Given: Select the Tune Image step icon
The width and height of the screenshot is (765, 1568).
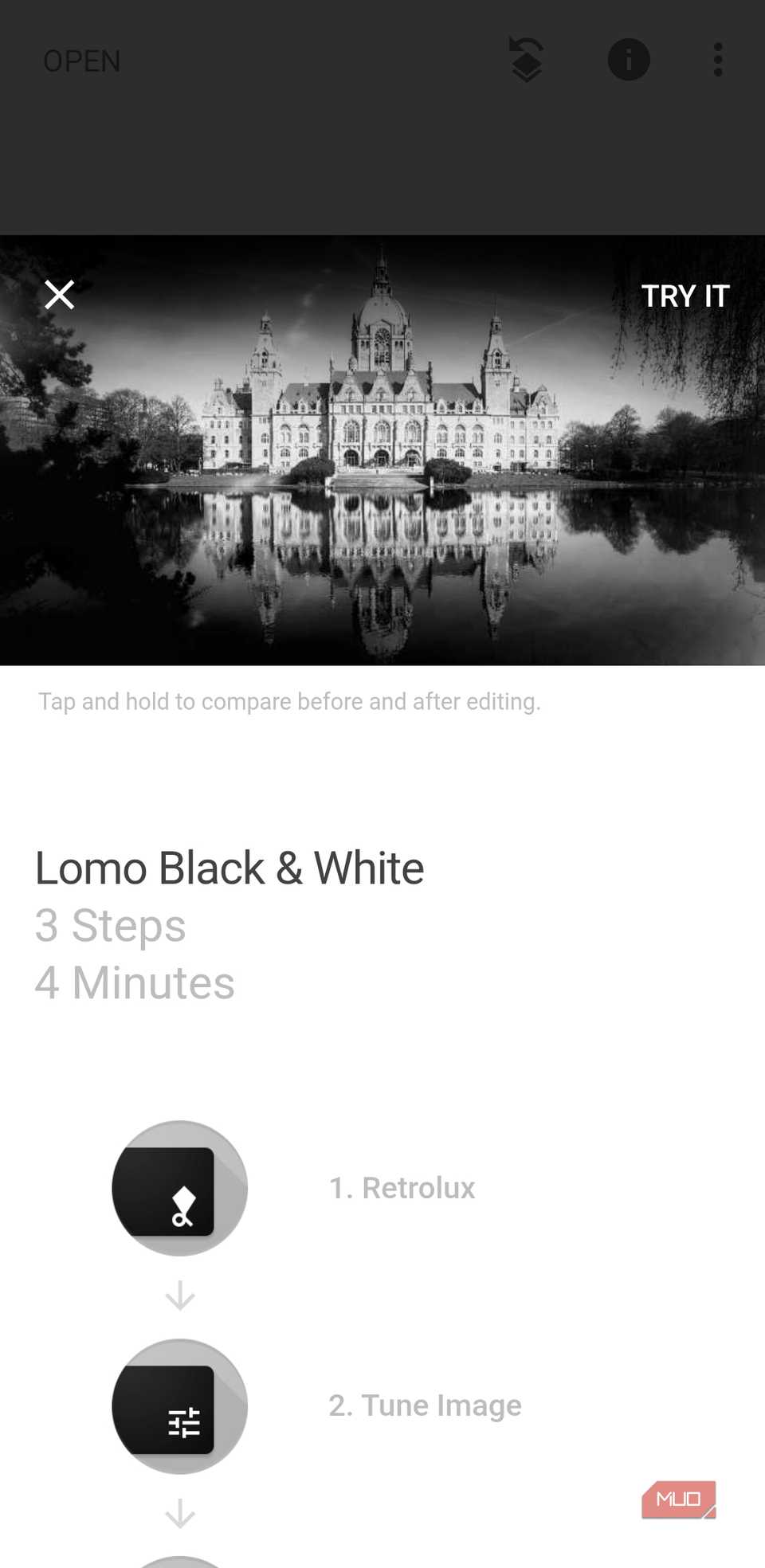Looking at the screenshot, I should click(179, 1406).
